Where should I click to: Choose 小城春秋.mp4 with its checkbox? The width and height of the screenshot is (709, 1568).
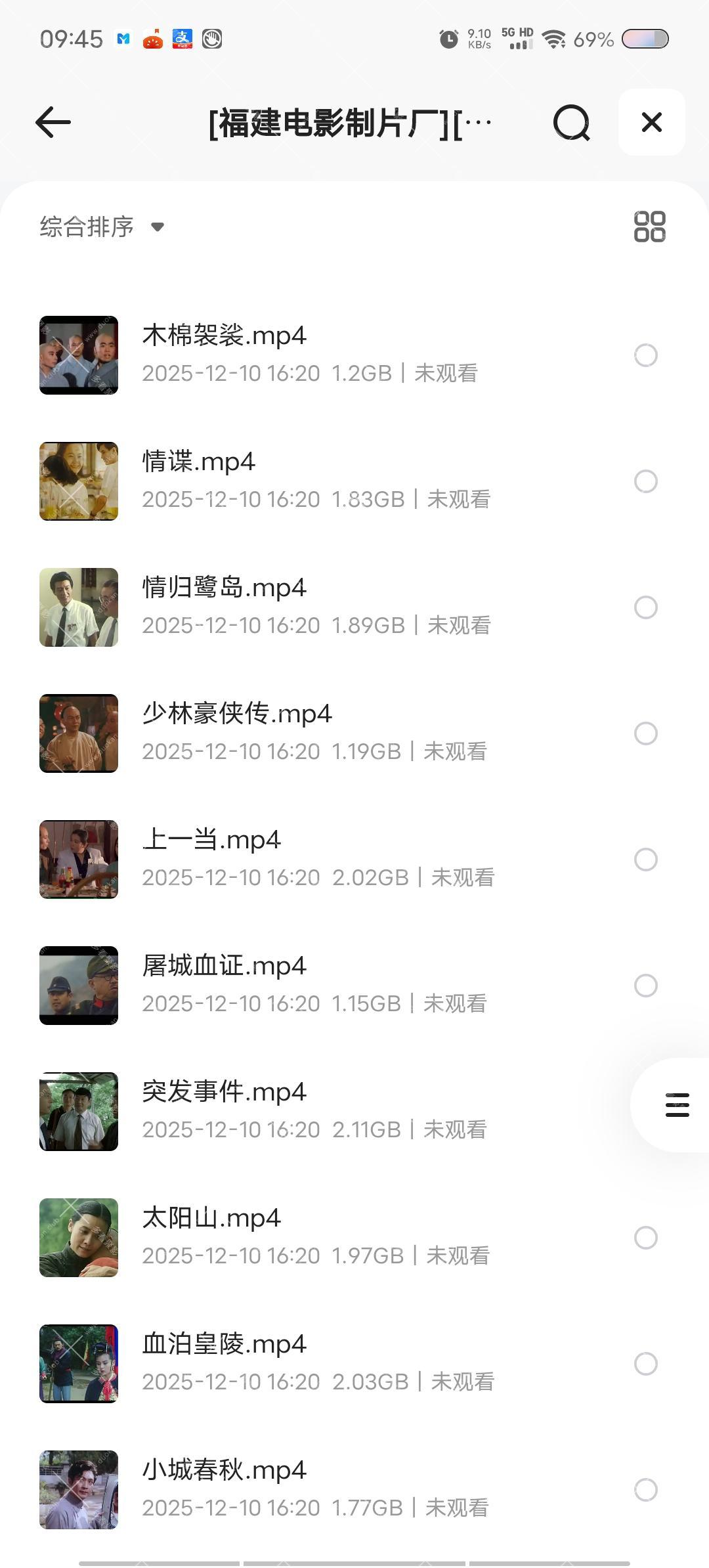coord(645,1490)
